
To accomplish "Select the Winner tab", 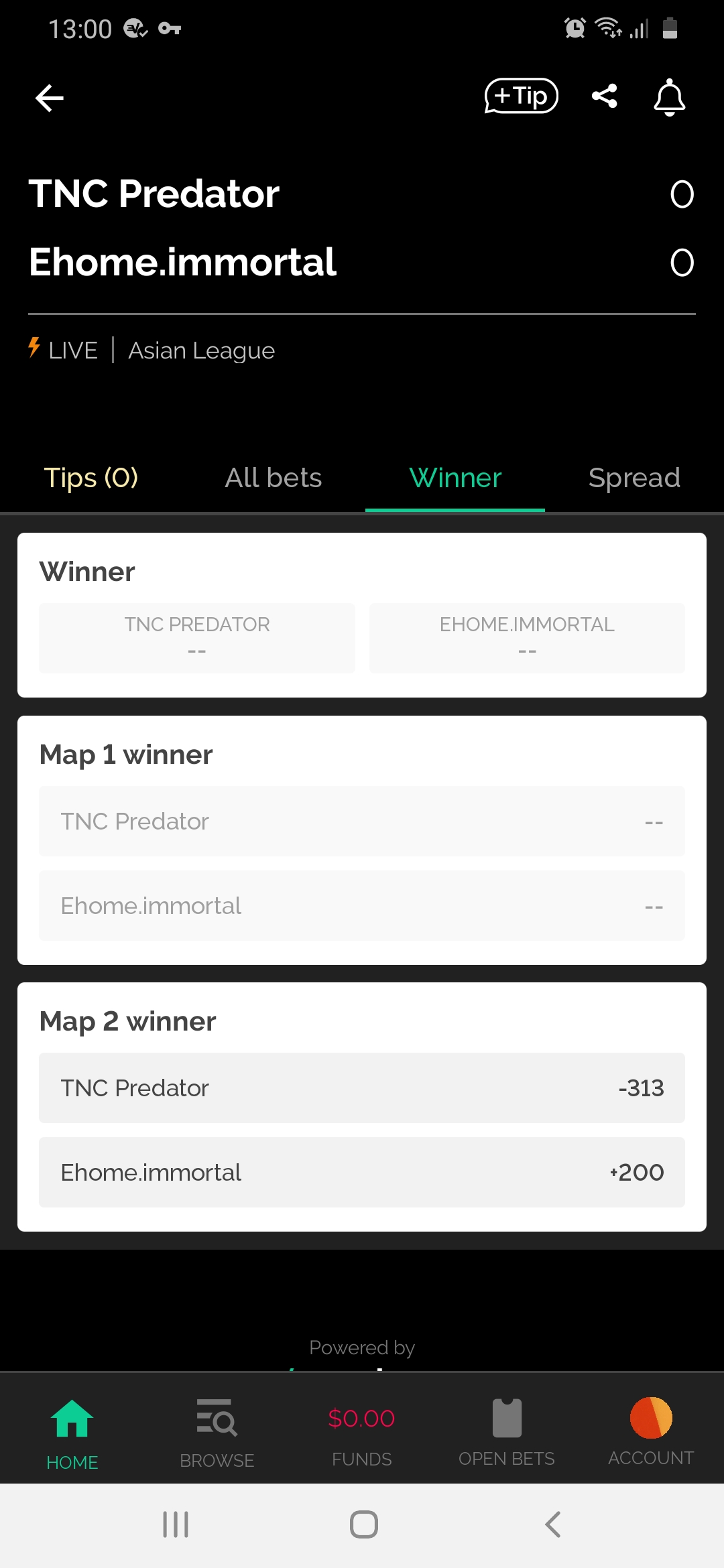I will tap(455, 478).
